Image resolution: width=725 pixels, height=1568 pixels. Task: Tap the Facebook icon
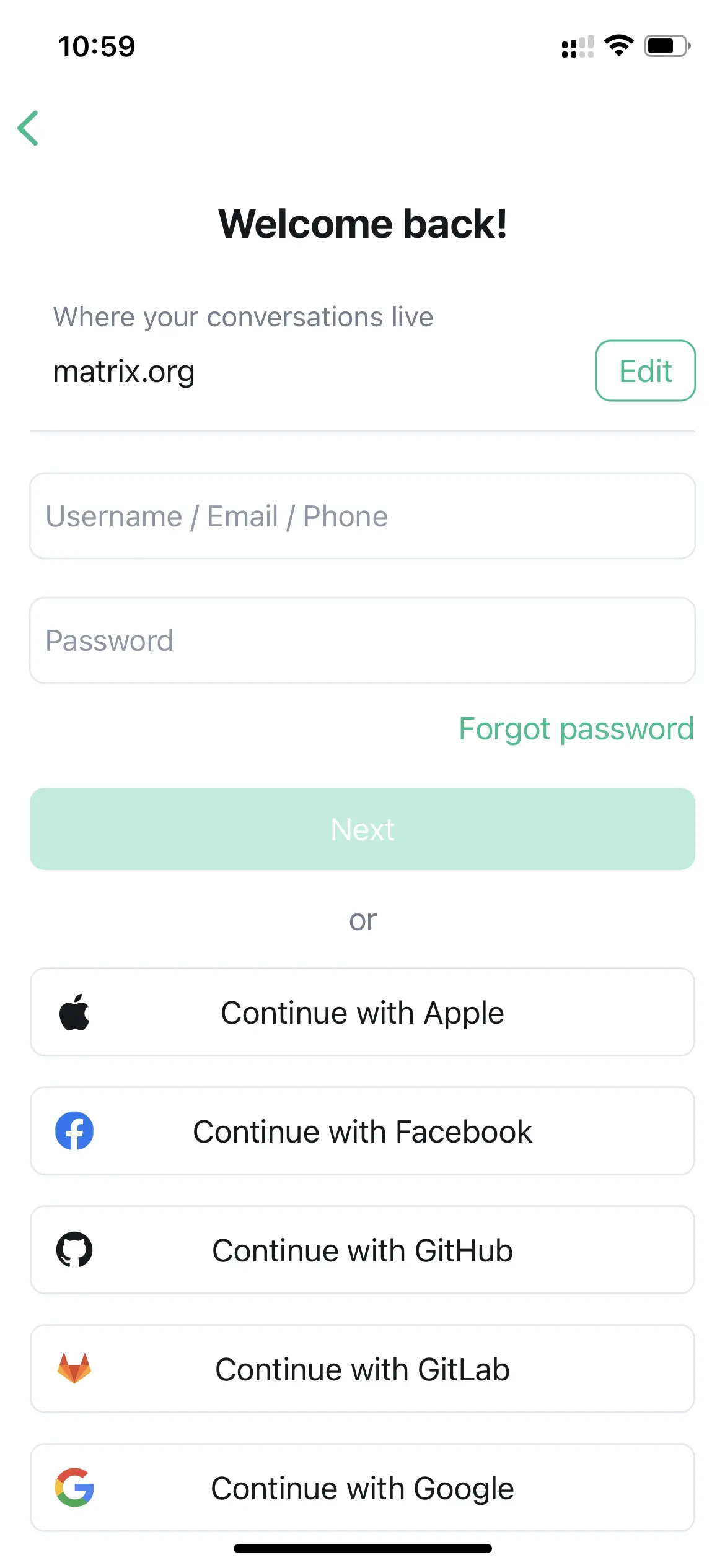point(76,1131)
